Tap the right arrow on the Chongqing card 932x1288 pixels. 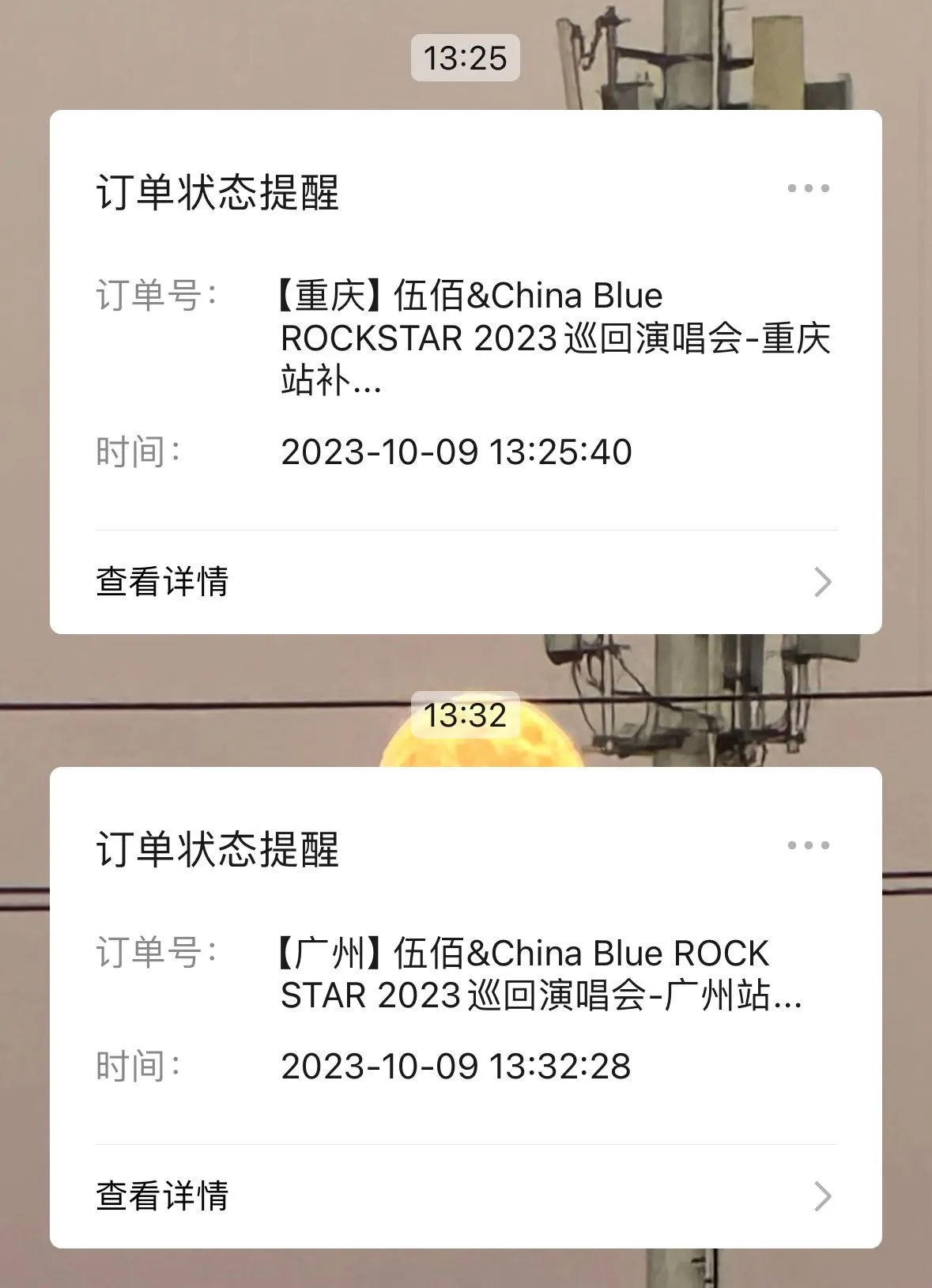pos(824,582)
